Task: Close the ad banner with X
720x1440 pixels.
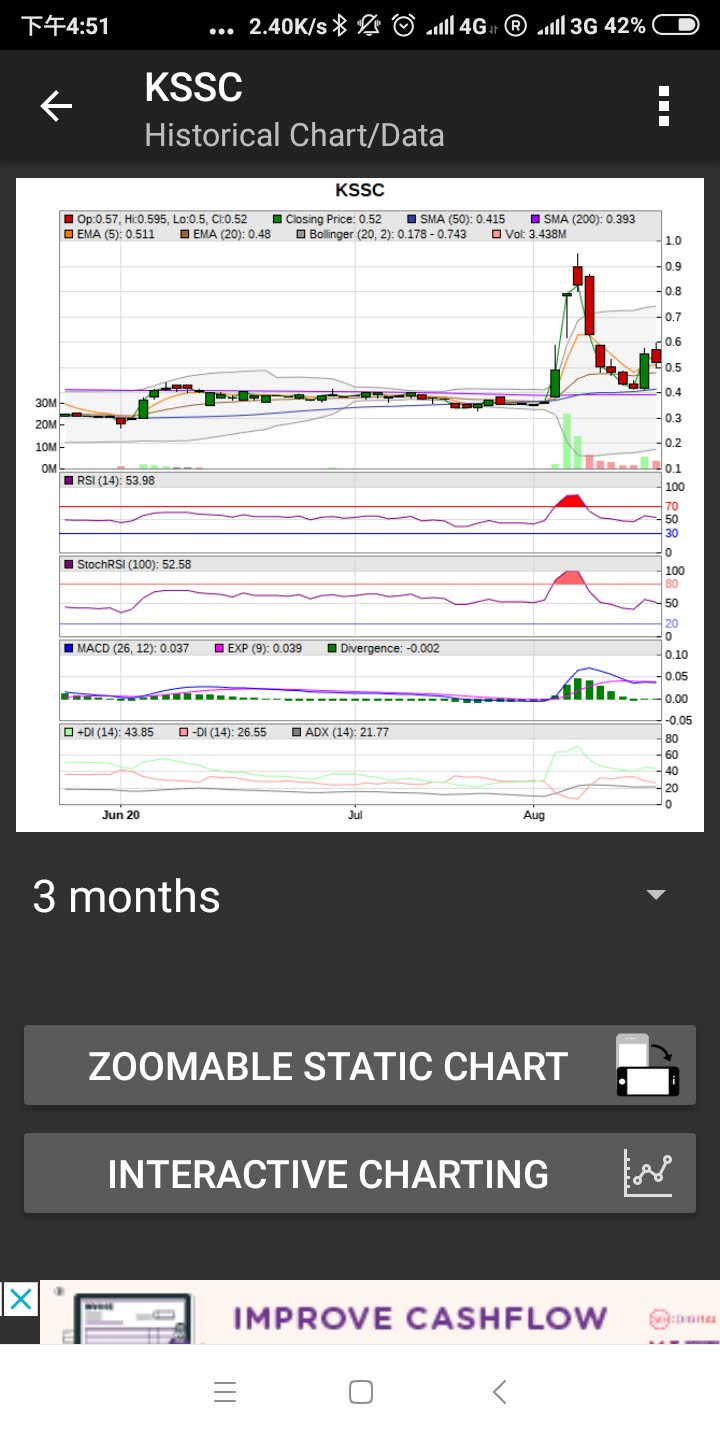Action: click(x=20, y=1300)
